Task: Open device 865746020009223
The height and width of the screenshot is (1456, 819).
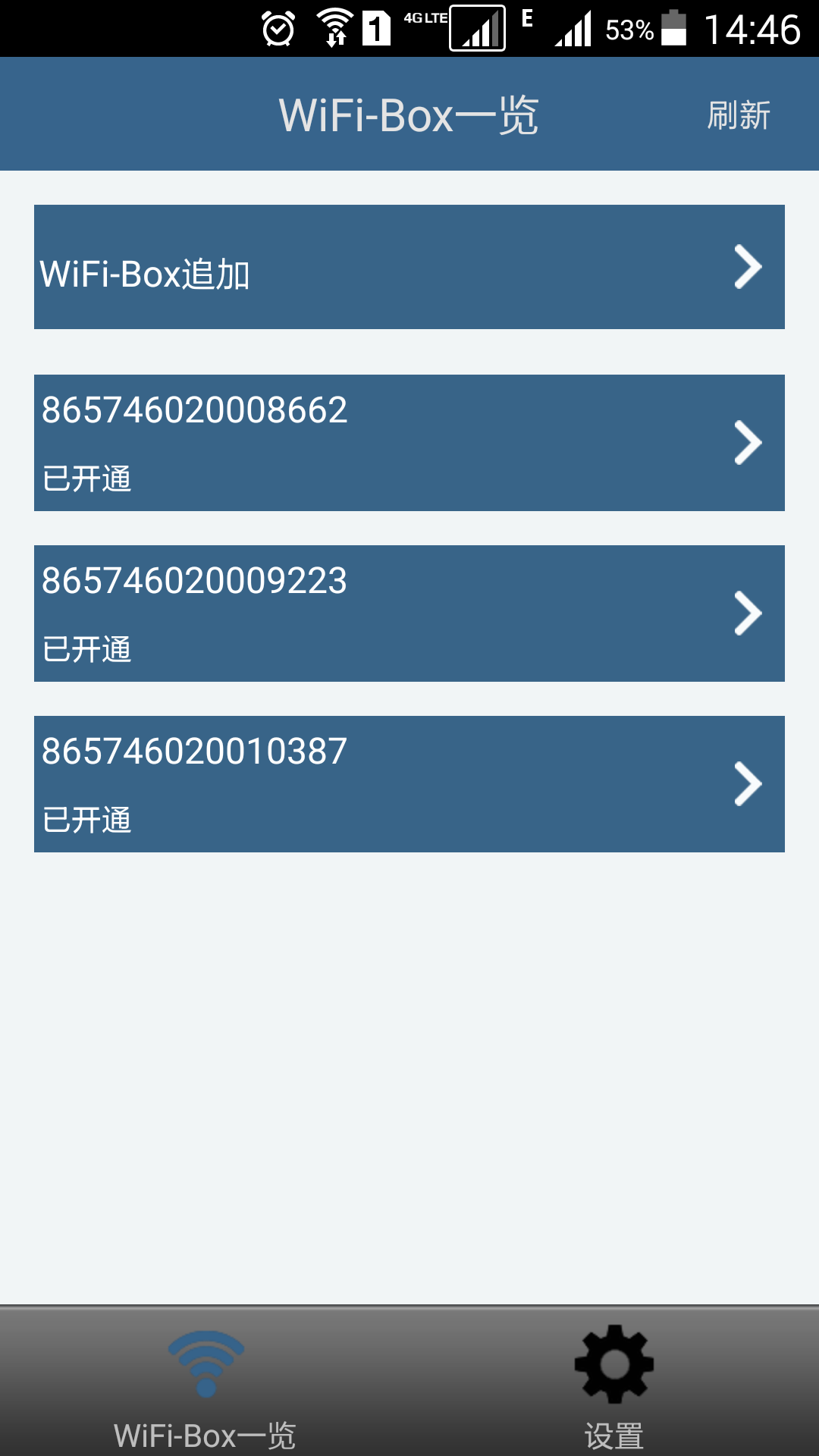Action: (409, 613)
